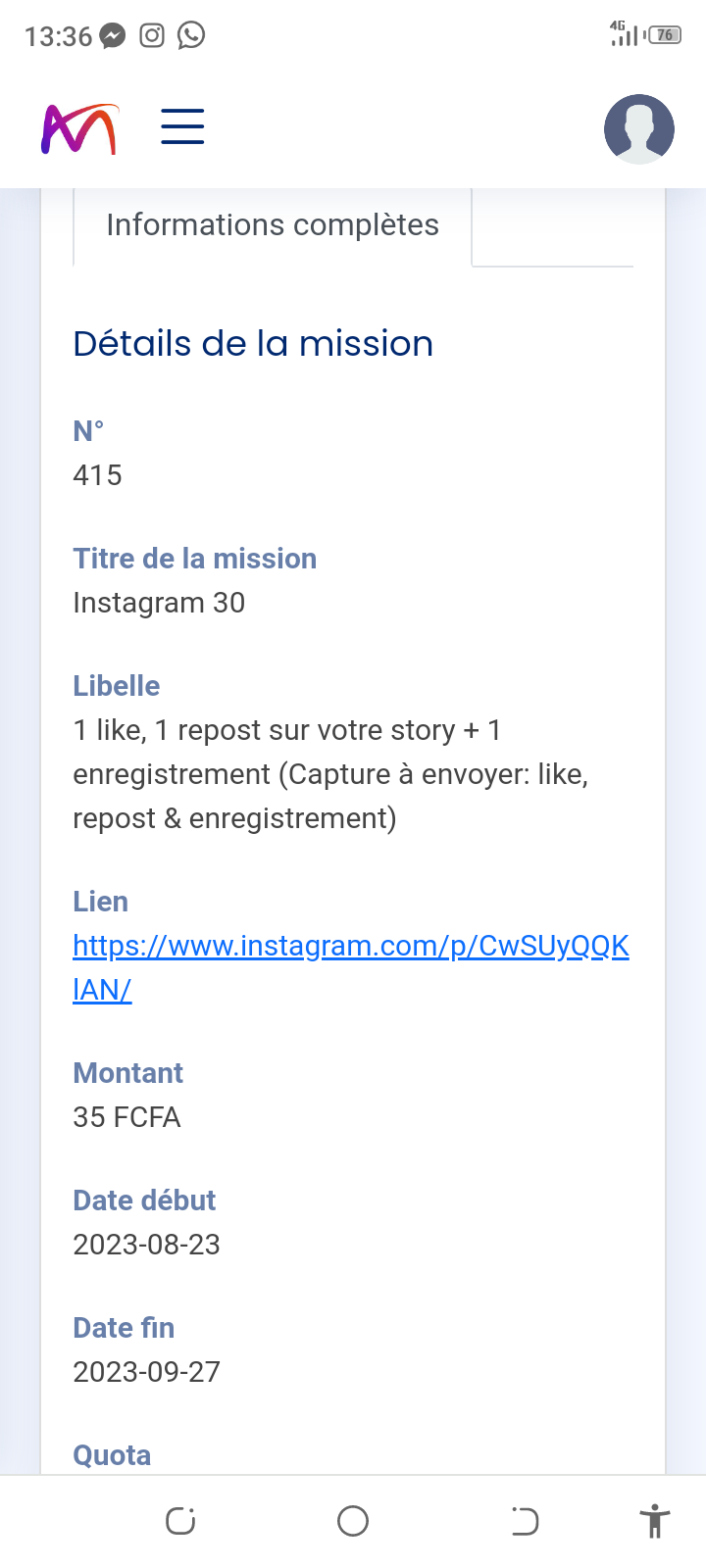Screen dimensions: 706x1568
Task: Tap the app logo in the header
Action: point(79,128)
